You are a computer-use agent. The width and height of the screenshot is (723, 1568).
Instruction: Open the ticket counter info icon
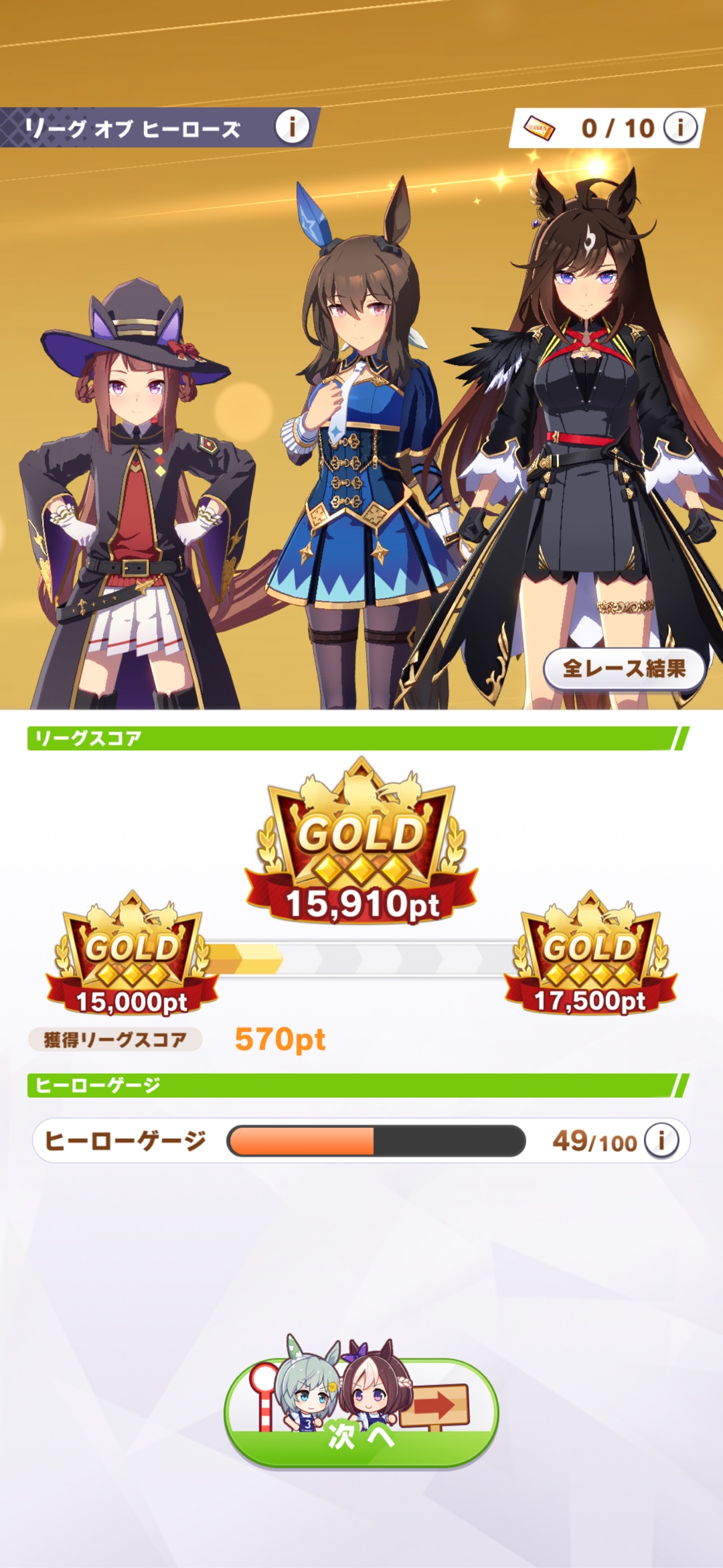pyautogui.click(x=680, y=127)
